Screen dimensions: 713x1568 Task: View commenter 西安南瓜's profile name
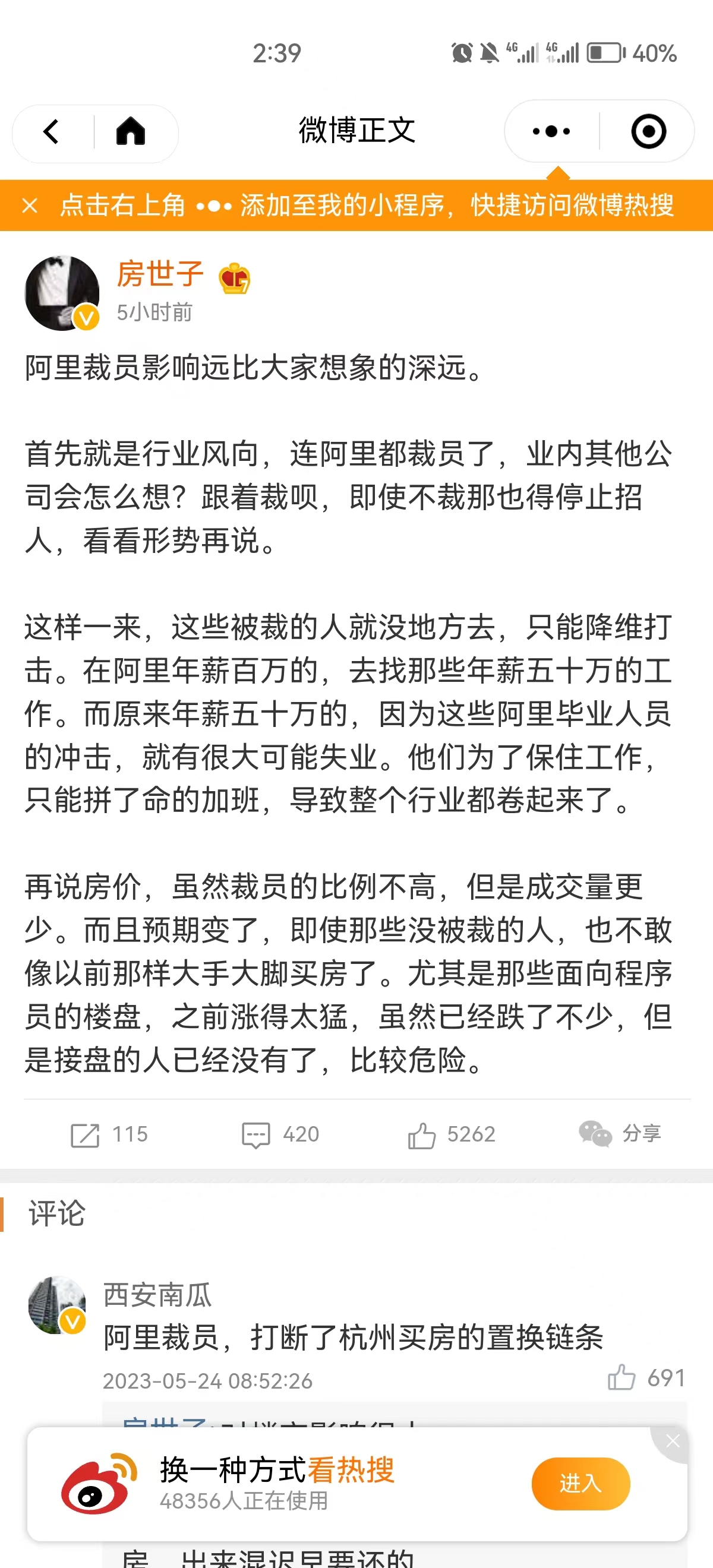point(157,1294)
